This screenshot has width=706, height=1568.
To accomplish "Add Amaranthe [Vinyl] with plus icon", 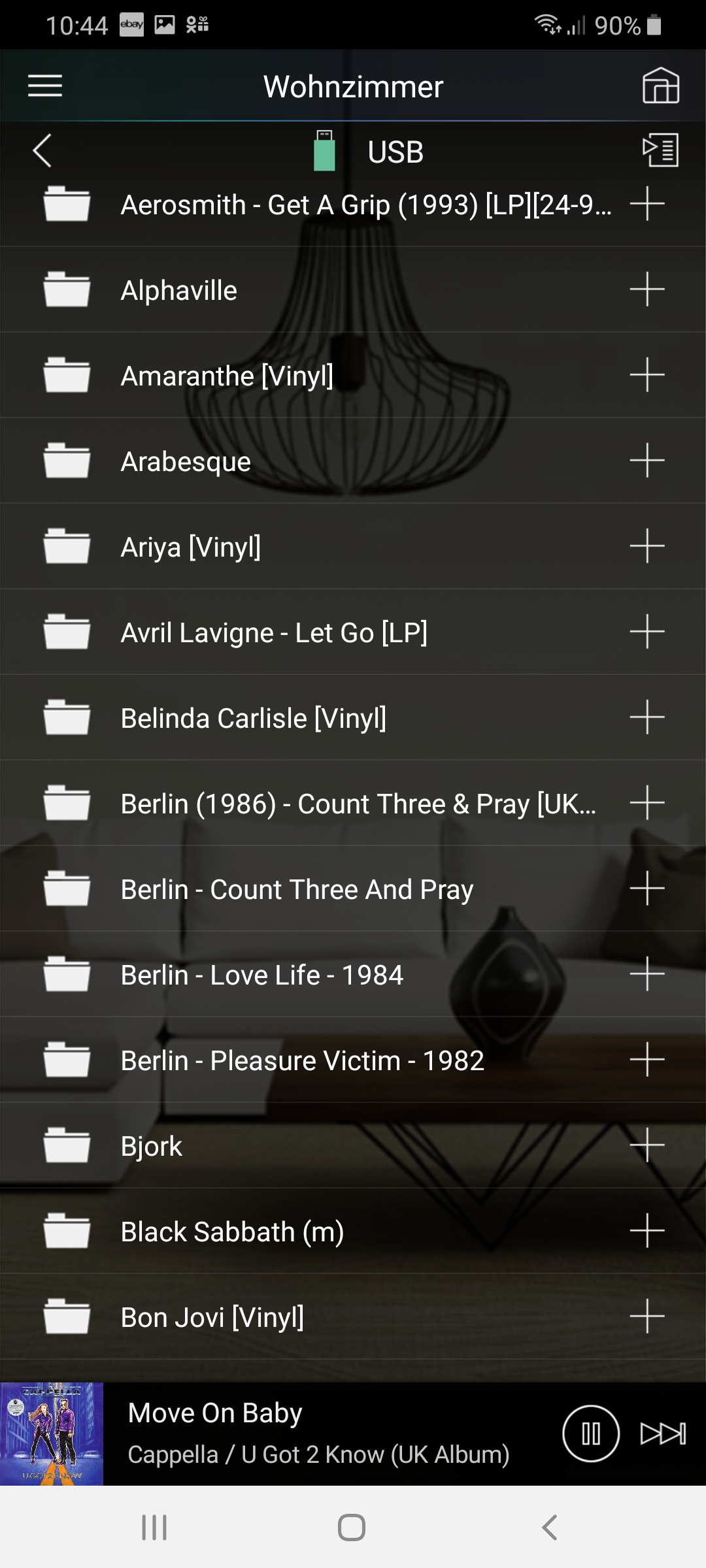I will [x=647, y=375].
